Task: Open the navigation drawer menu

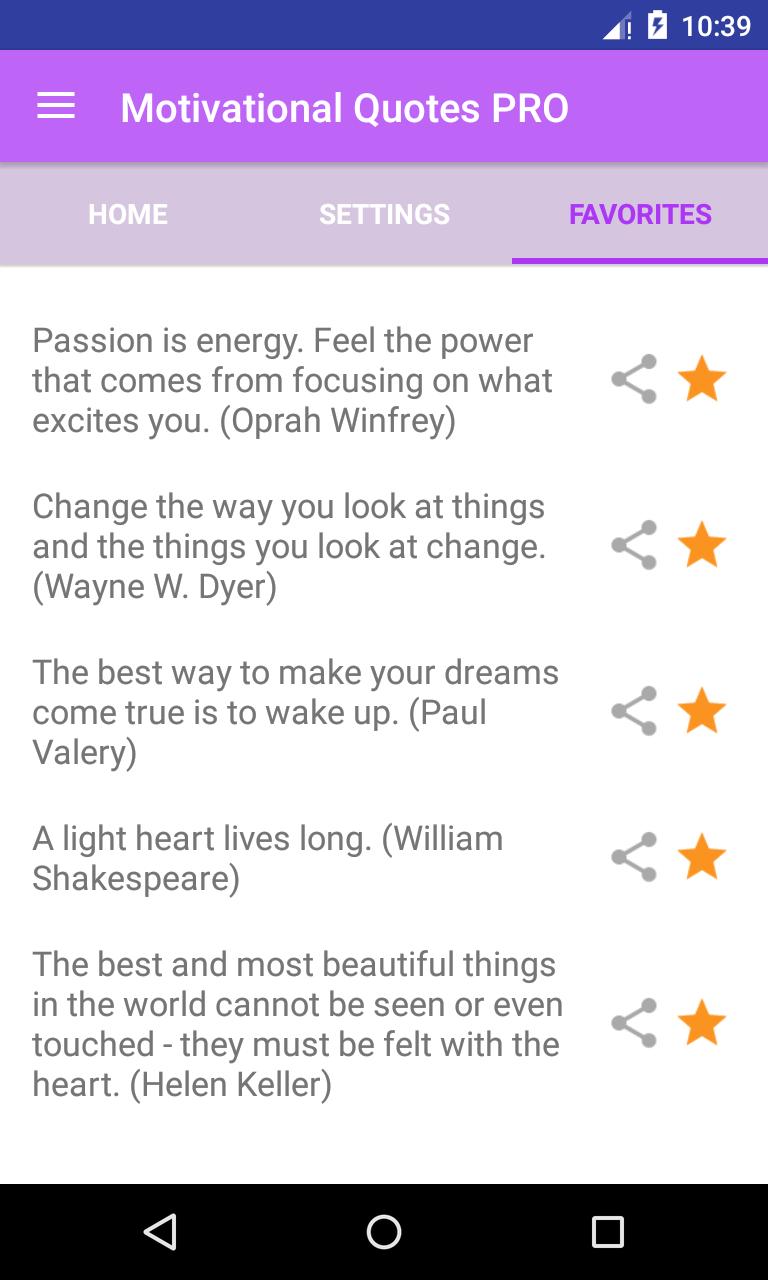Action: click(x=55, y=105)
